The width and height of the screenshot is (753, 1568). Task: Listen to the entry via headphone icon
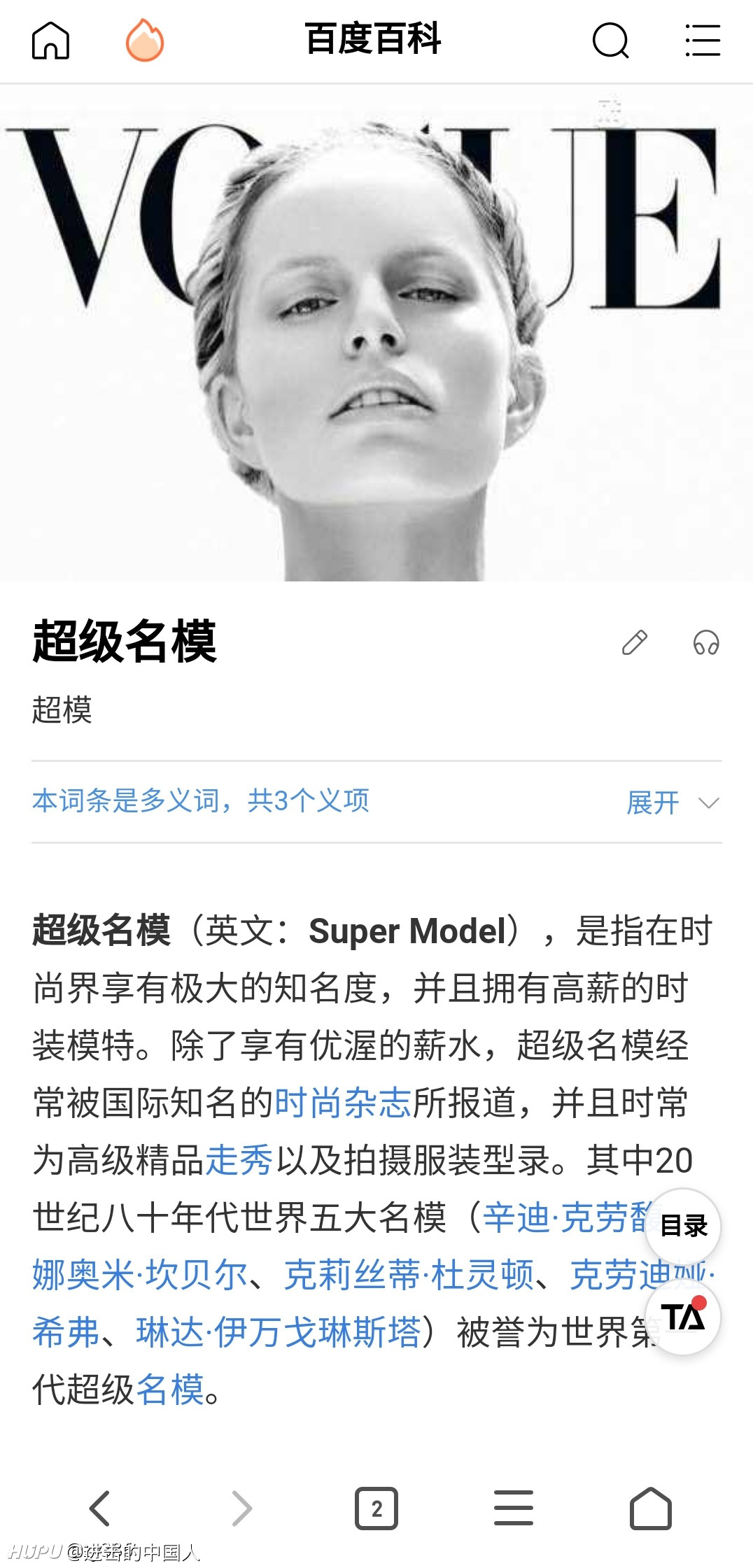[706, 642]
